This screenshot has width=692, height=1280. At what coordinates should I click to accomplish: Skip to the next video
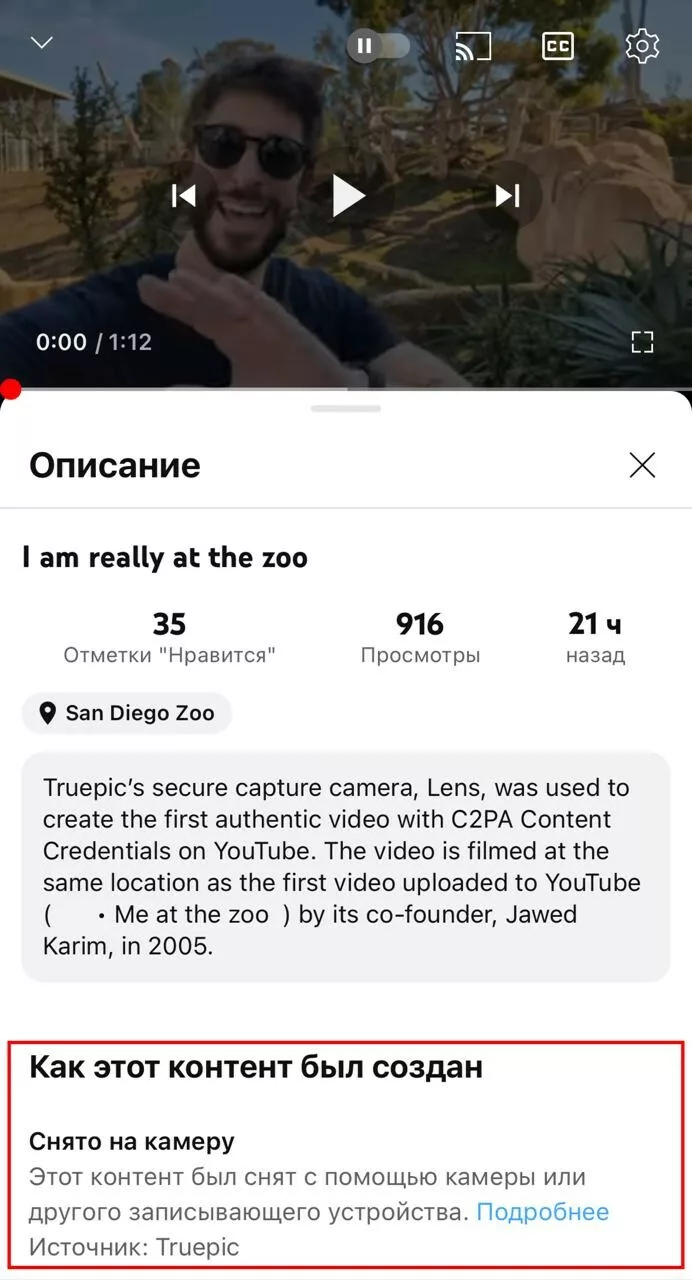click(508, 195)
